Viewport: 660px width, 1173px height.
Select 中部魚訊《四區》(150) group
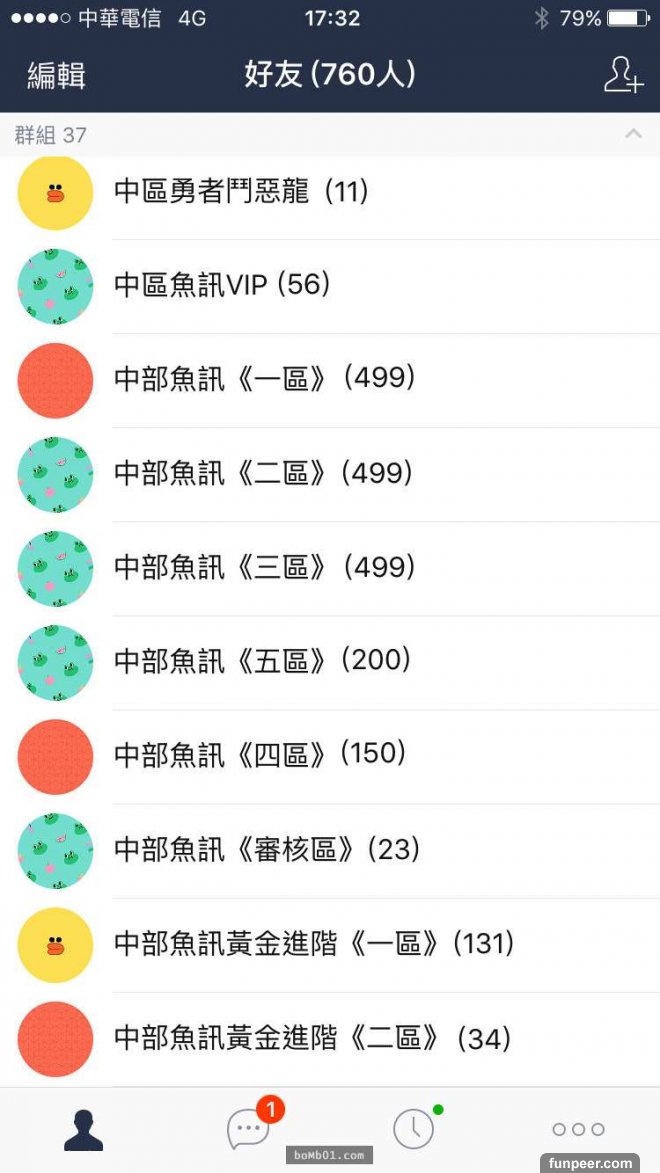click(262, 756)
